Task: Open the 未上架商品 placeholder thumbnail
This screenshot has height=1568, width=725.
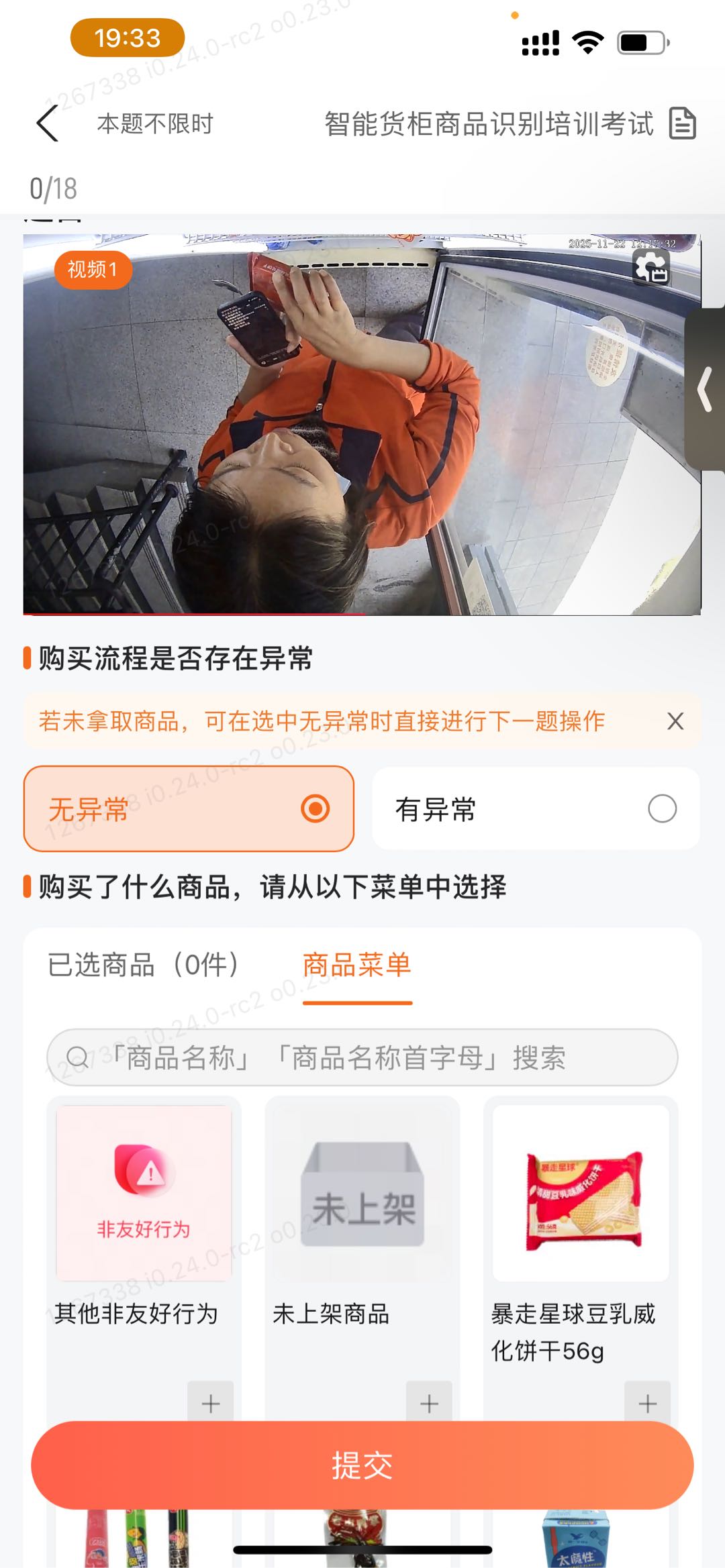Action: tap(363, 1195)
